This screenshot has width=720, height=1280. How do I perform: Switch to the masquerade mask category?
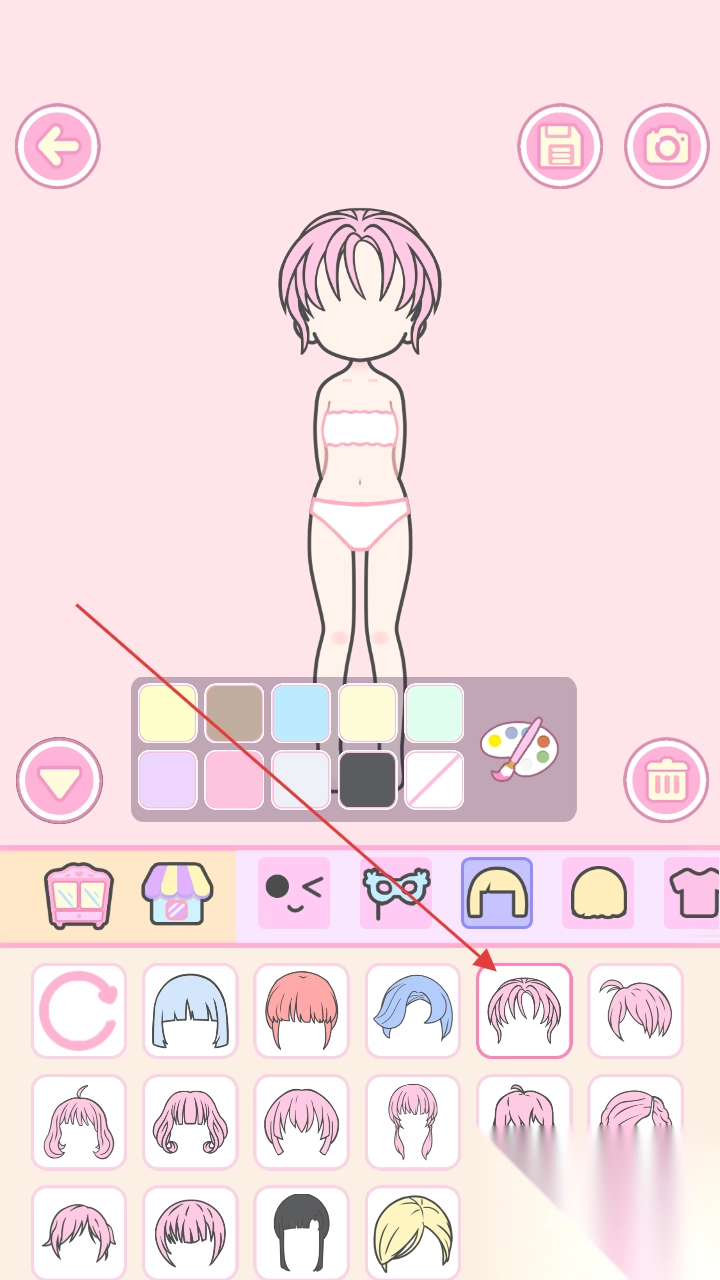[x=396, y=893]
